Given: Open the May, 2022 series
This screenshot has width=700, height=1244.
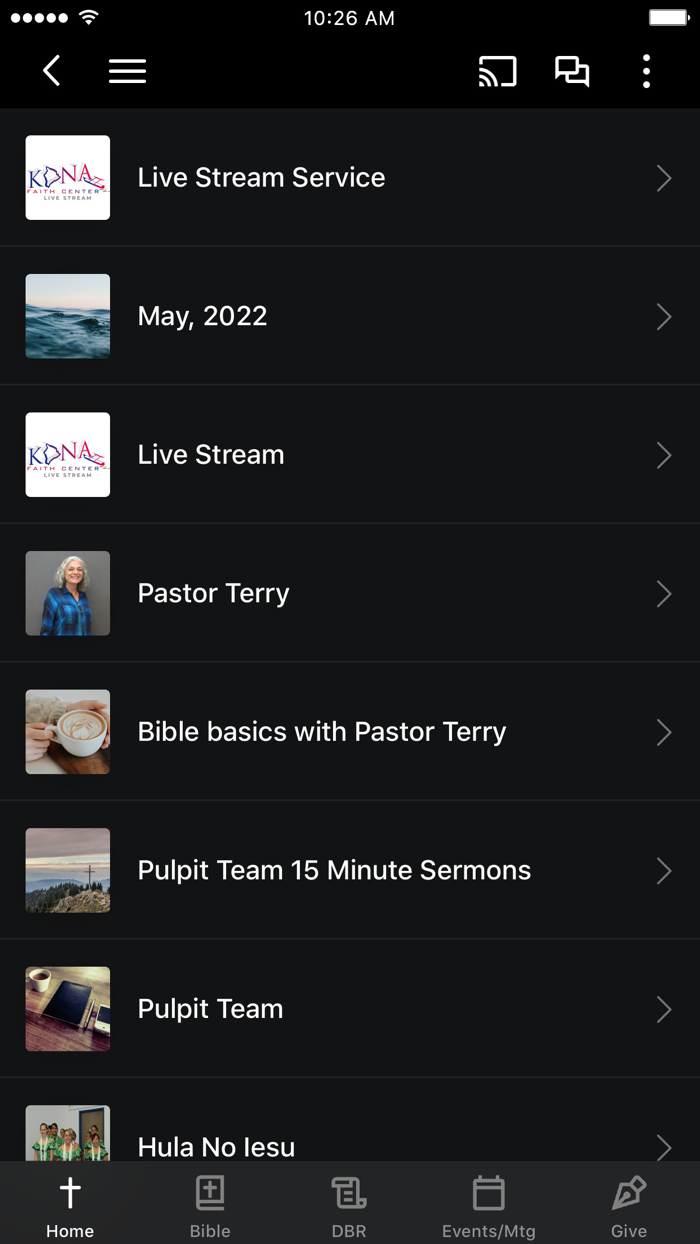Looking at the screenshot, I should pos(350,316).
